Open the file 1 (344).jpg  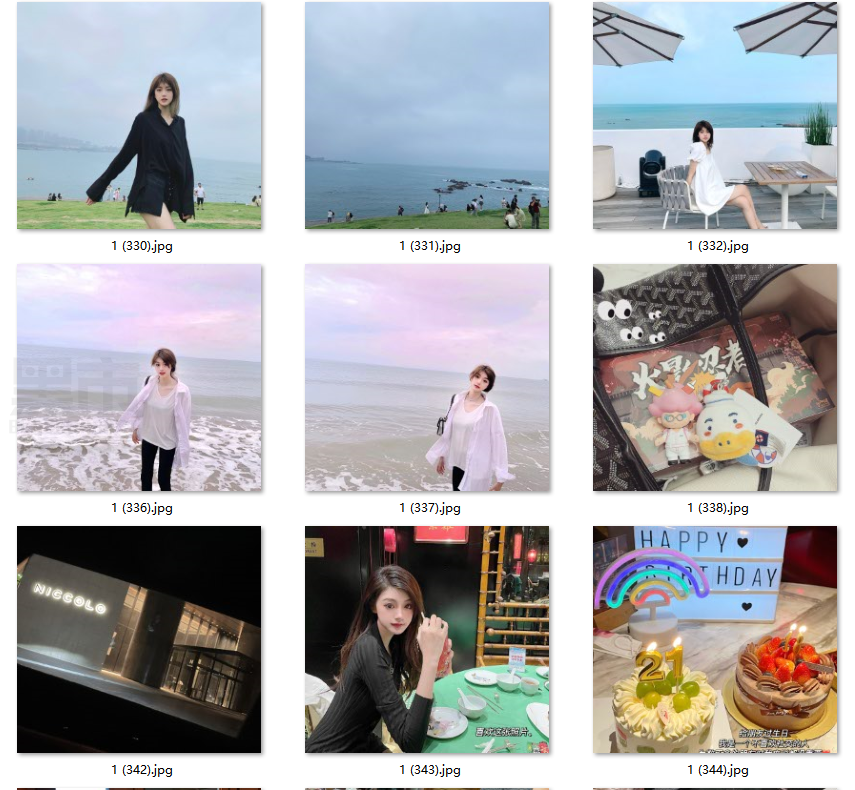tap(715, 640)
